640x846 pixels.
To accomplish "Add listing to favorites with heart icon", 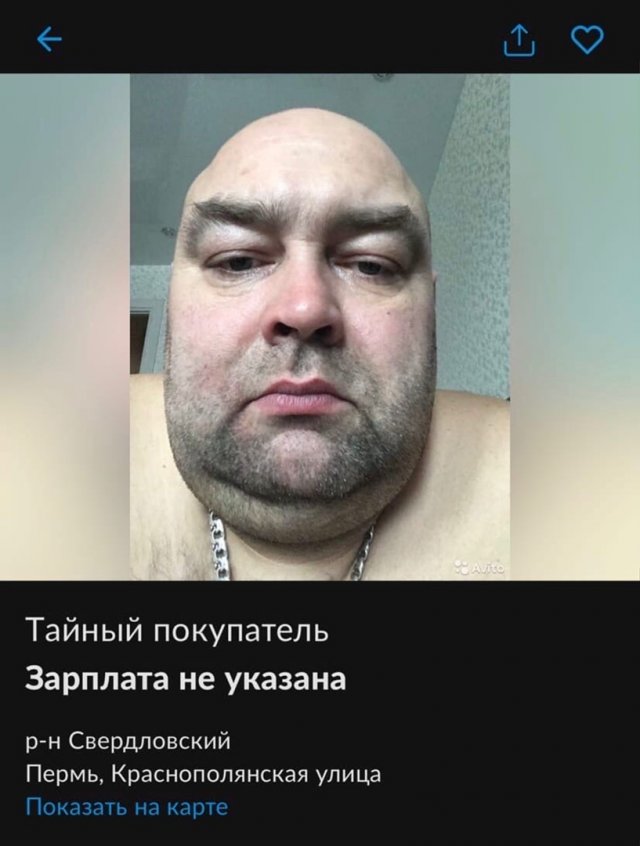I will (x=587, y=39).
